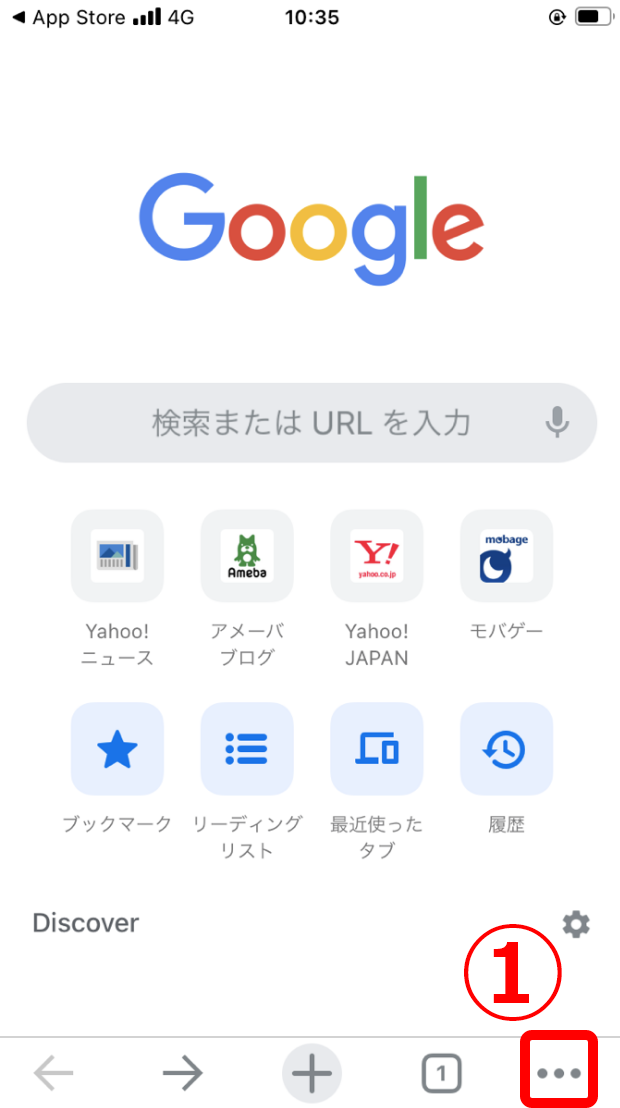Screen dimensions: 620x1108
Task: Open Discover settings gear
Action: coord(576,924)
